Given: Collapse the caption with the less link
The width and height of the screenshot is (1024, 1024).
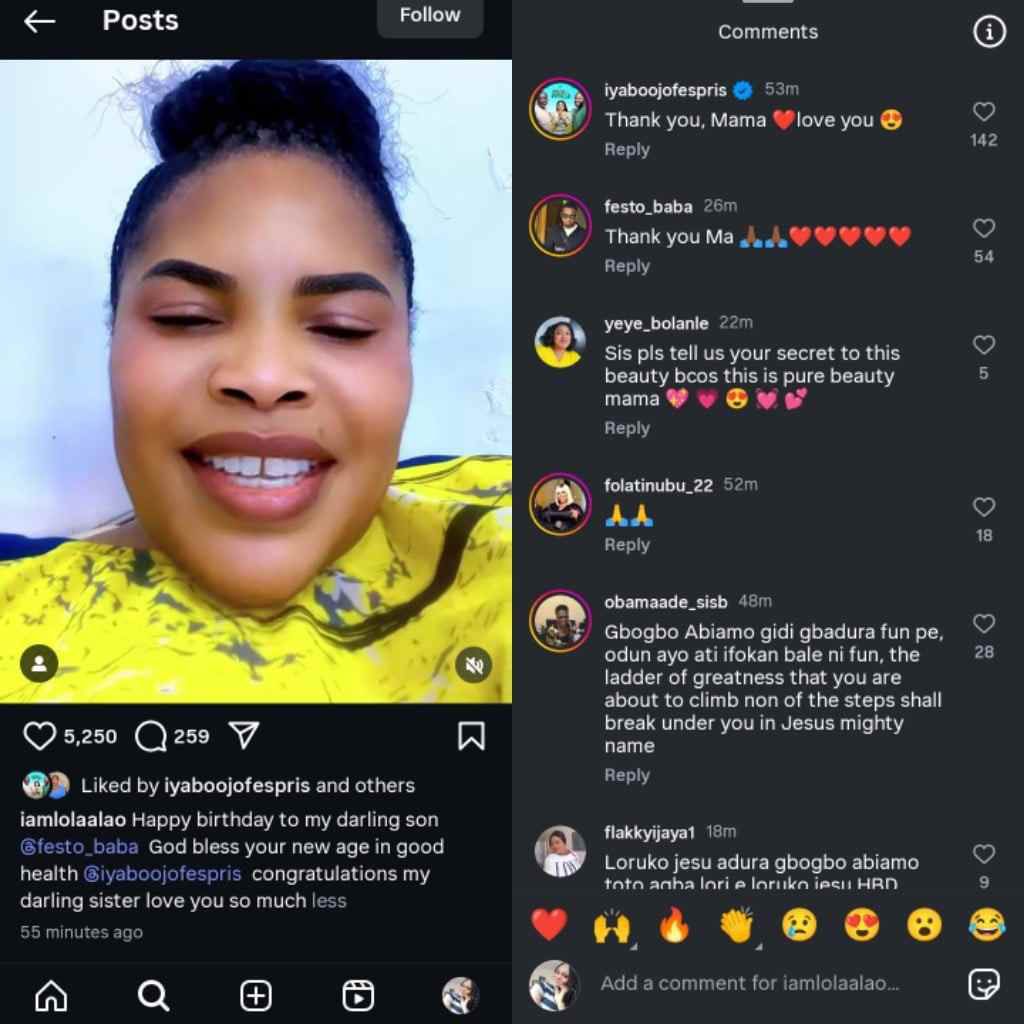Looking at the screenshot, I should click(328, 900).
